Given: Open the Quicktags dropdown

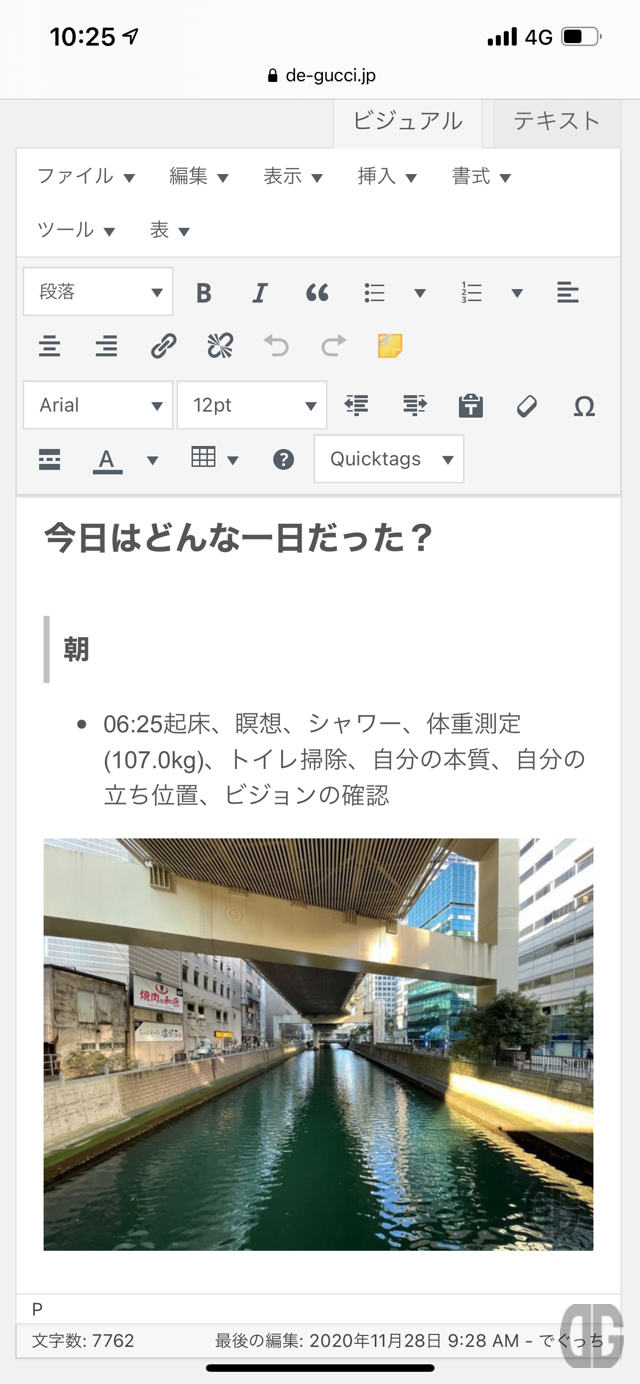Looking at the screenshot, I should [x=389, y=459].
